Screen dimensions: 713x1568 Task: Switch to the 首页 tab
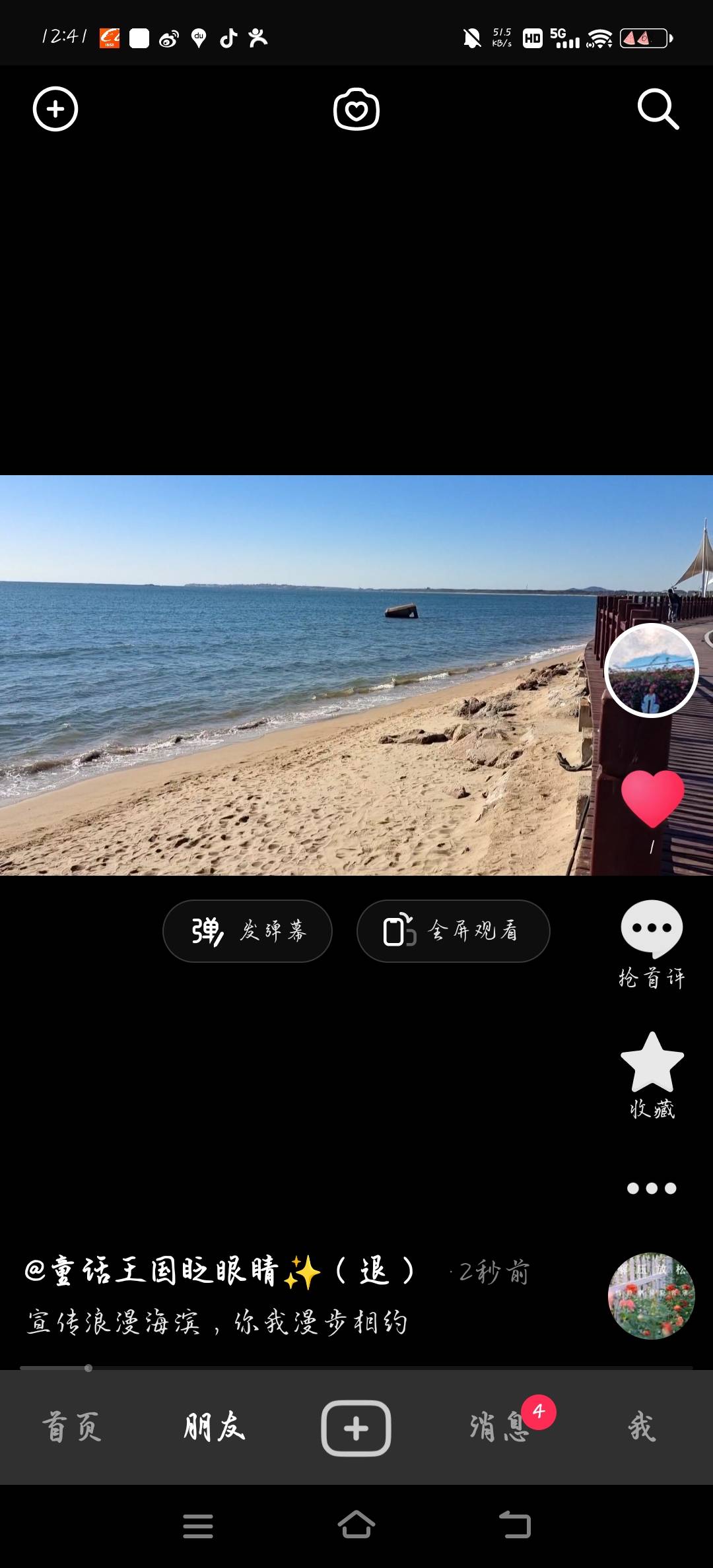coord(71,1427)
